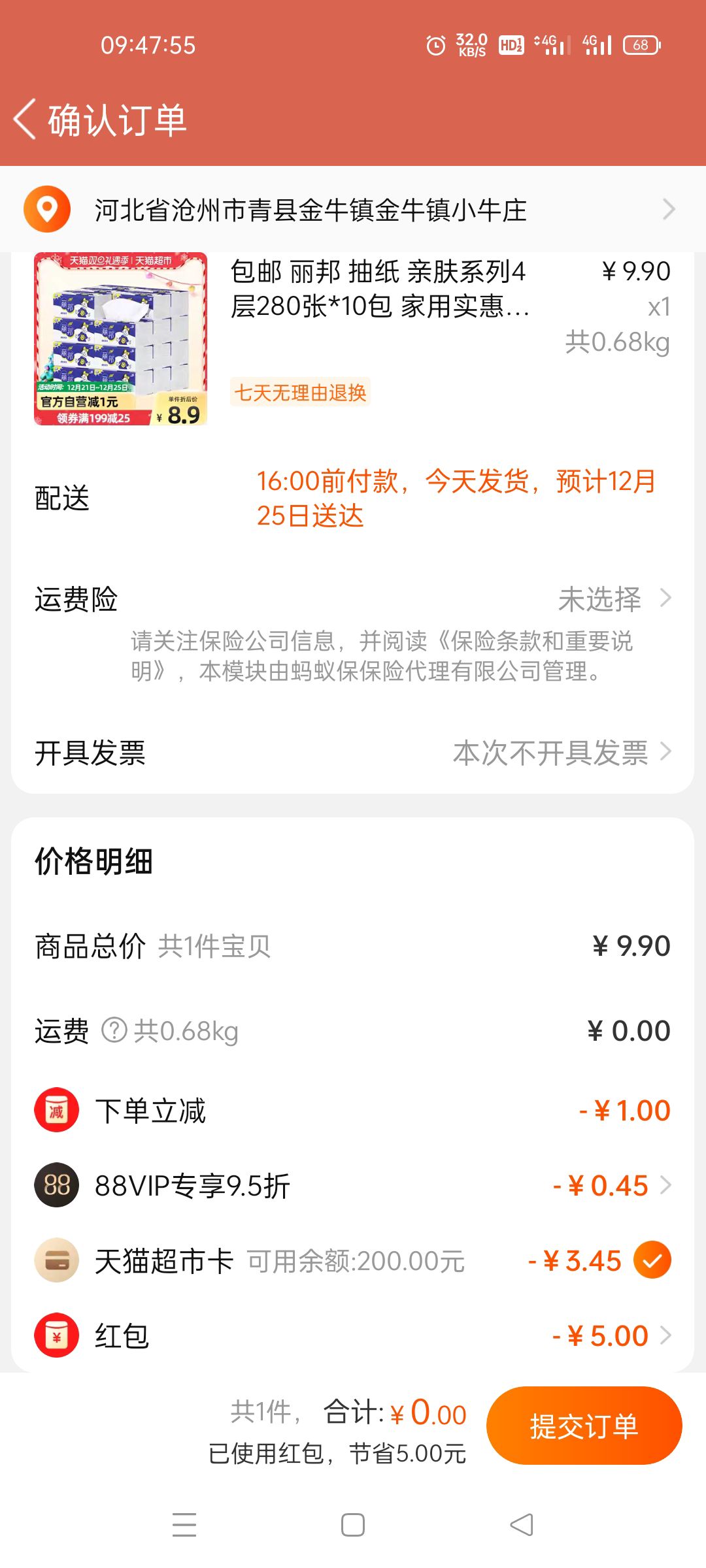
Task: Open the 丽邦抽纸 product thumbnail
Action: pos(120,338)
